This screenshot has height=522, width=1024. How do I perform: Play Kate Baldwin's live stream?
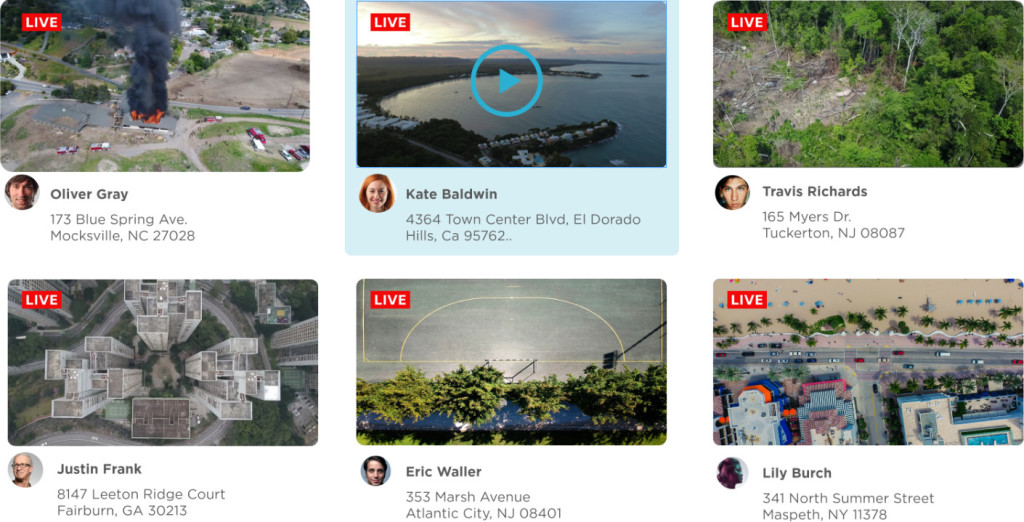point(507,81)
